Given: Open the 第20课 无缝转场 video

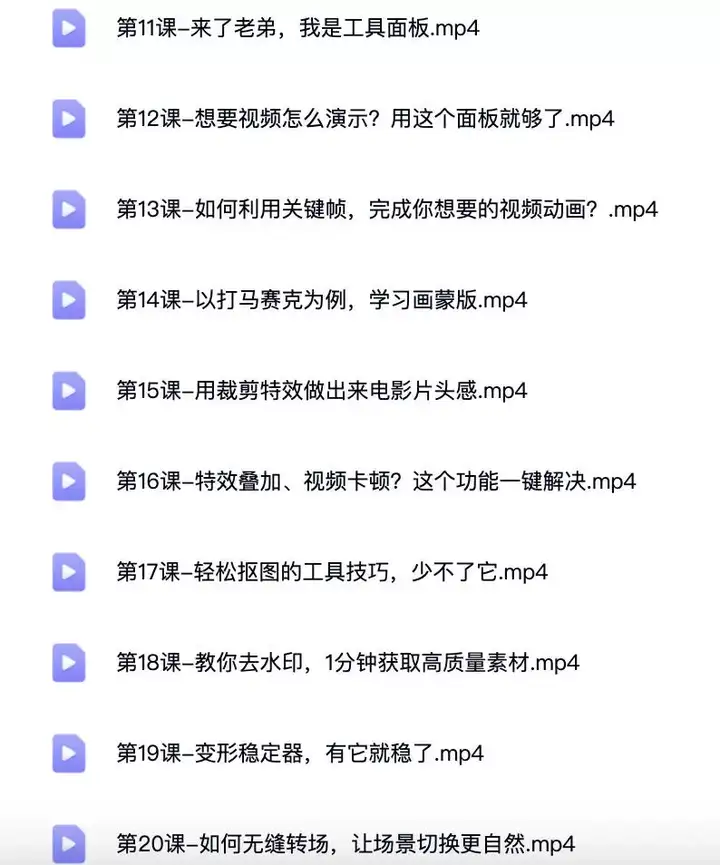Looking at the screenshot, I should click(x=346, y=843).
